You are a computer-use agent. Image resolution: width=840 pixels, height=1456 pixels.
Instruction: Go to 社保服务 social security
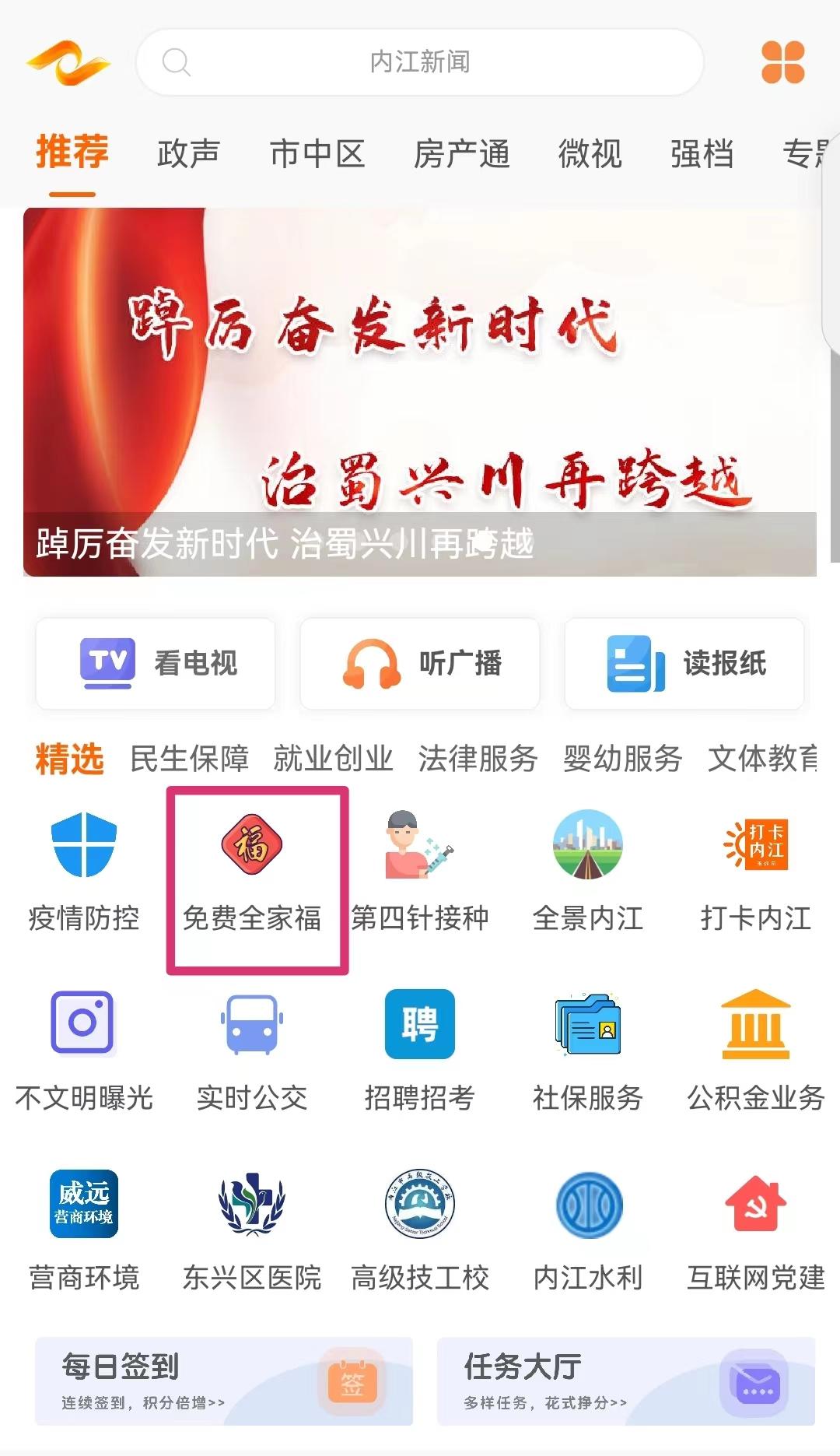tap(588, 1051)
